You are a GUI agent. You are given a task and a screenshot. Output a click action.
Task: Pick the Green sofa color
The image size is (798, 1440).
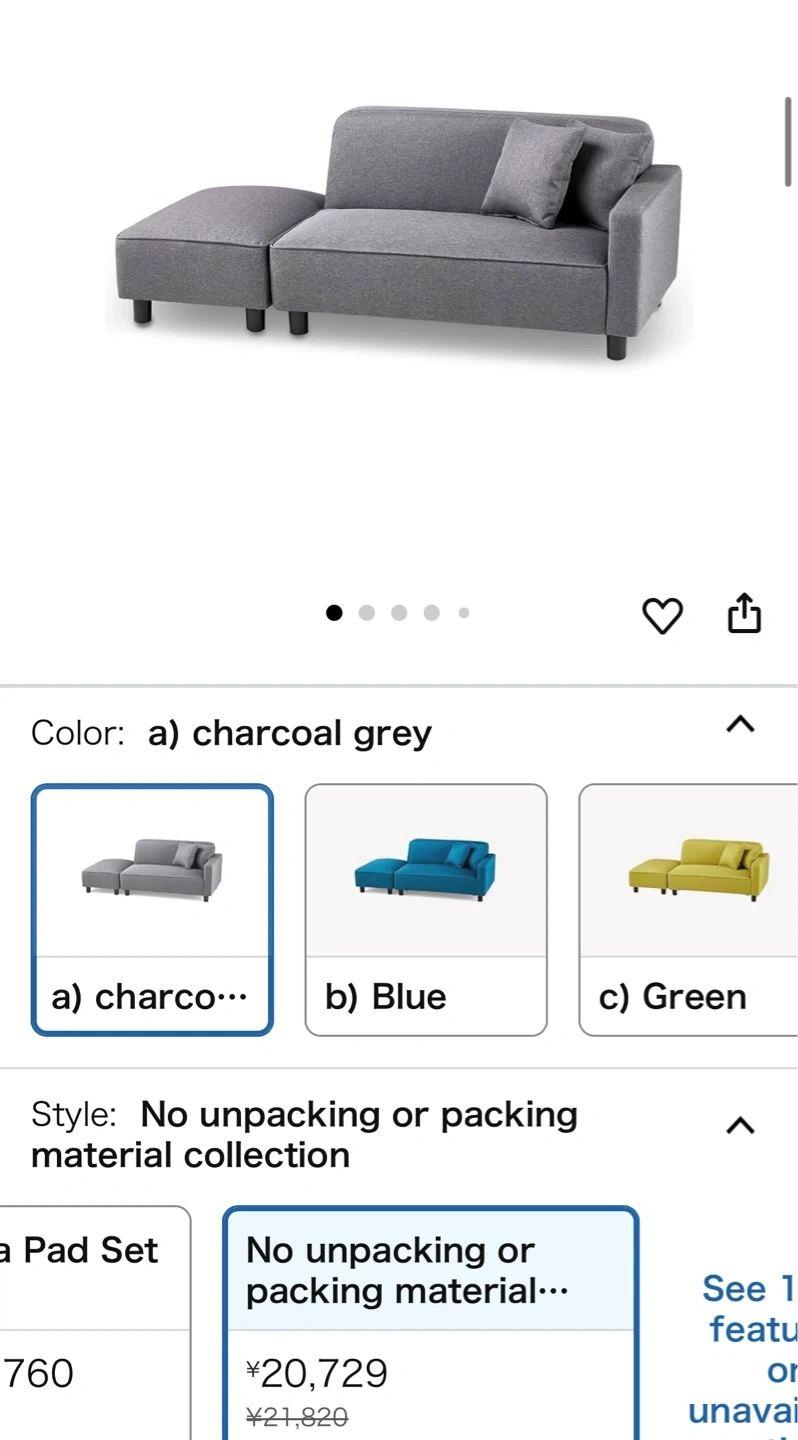pos(692,909)
